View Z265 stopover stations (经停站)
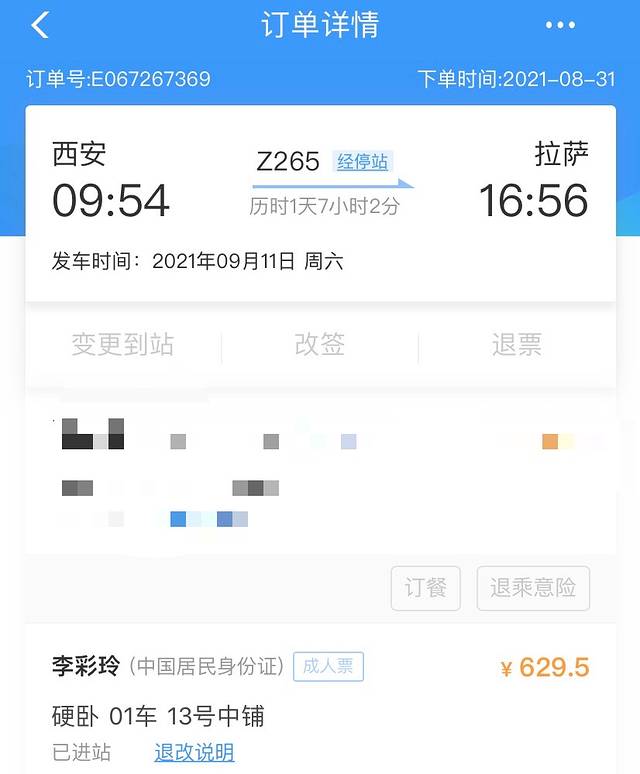This screenshot has width=640, height=774. tap(362, 161)
